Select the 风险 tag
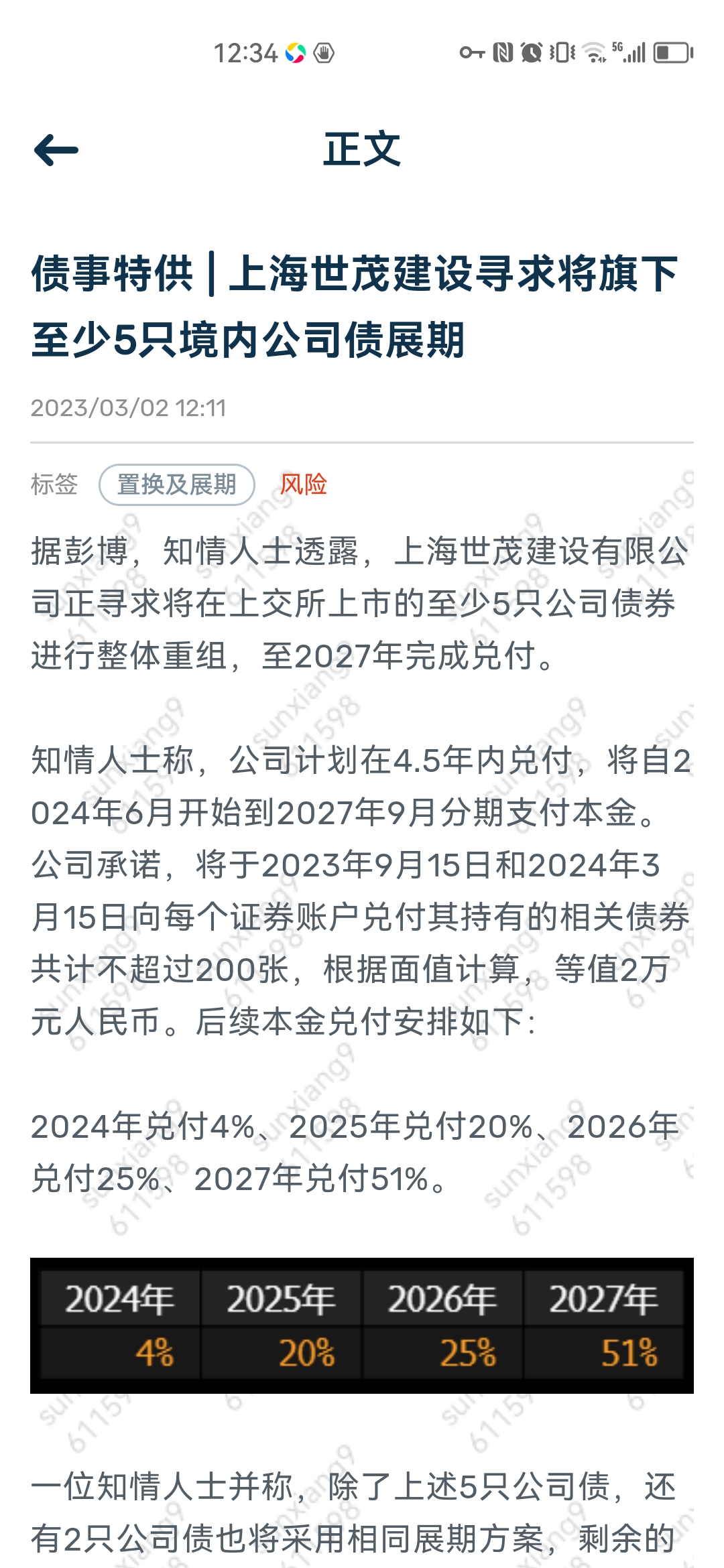The height and width of the screenshot is (1568, 724). click(303, 484)
